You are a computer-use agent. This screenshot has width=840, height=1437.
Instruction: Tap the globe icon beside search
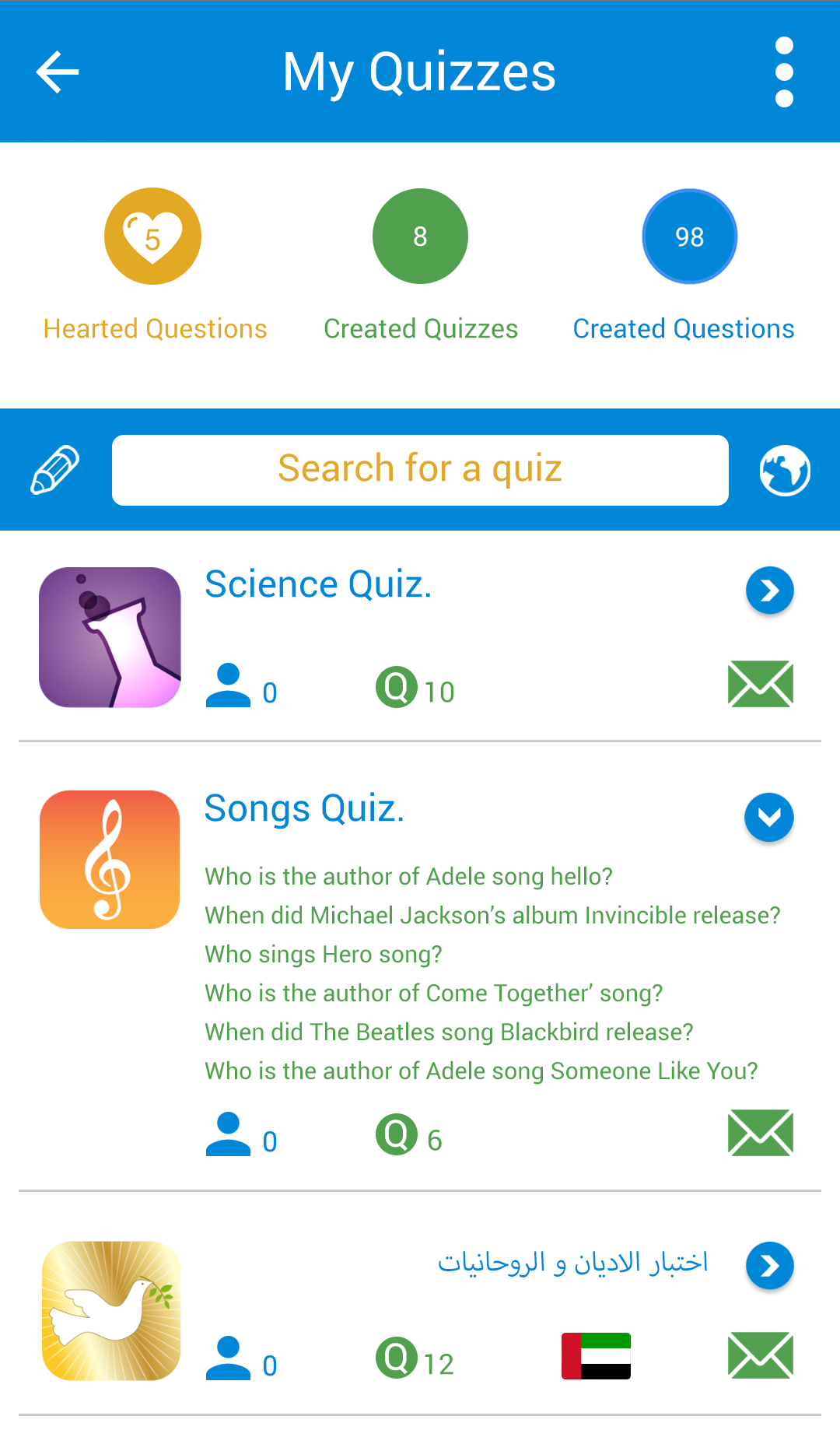point(785,470)
